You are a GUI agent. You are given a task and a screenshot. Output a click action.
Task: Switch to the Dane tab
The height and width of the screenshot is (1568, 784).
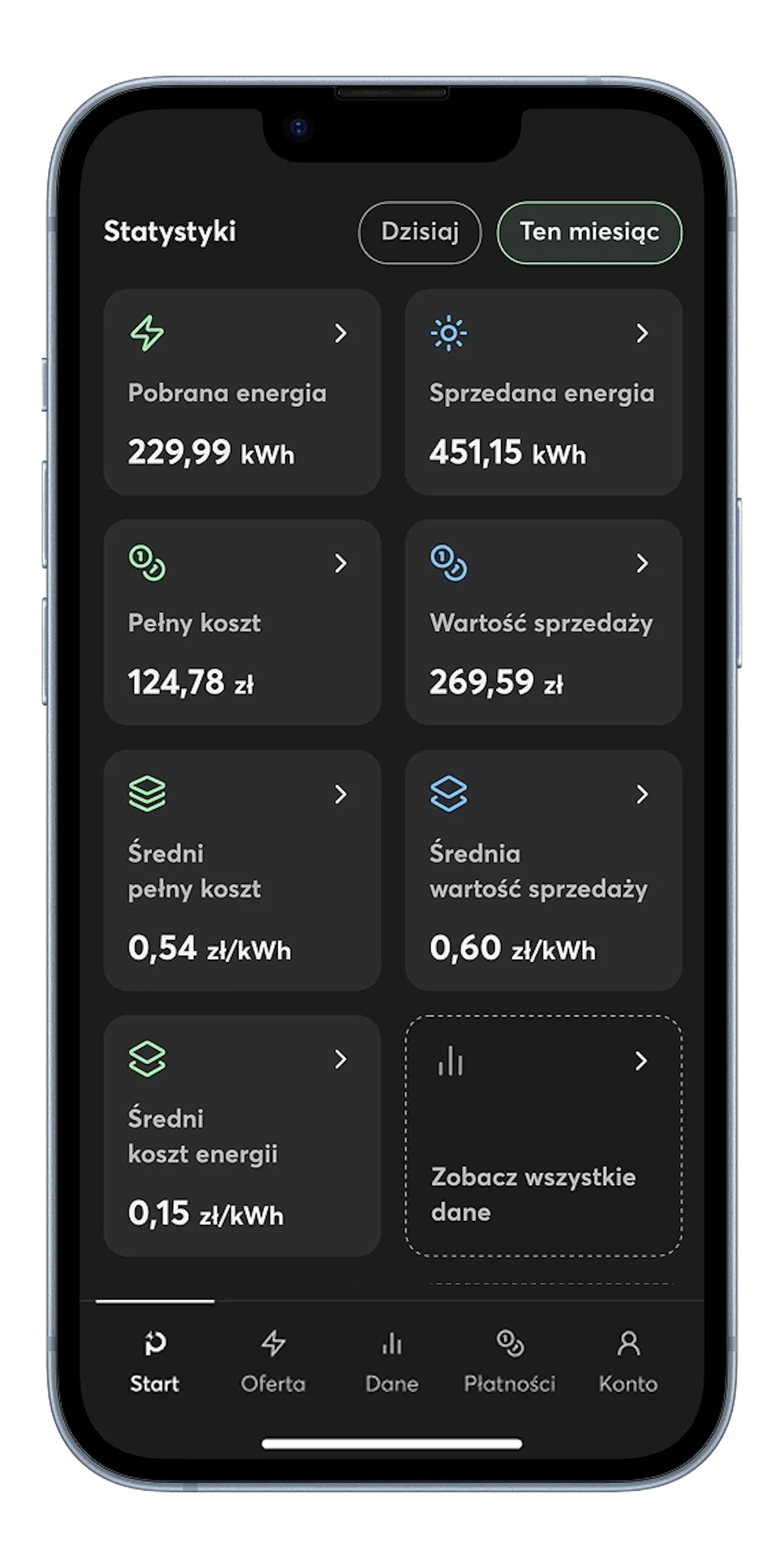pyautogui.click(x=392, y=1362)
